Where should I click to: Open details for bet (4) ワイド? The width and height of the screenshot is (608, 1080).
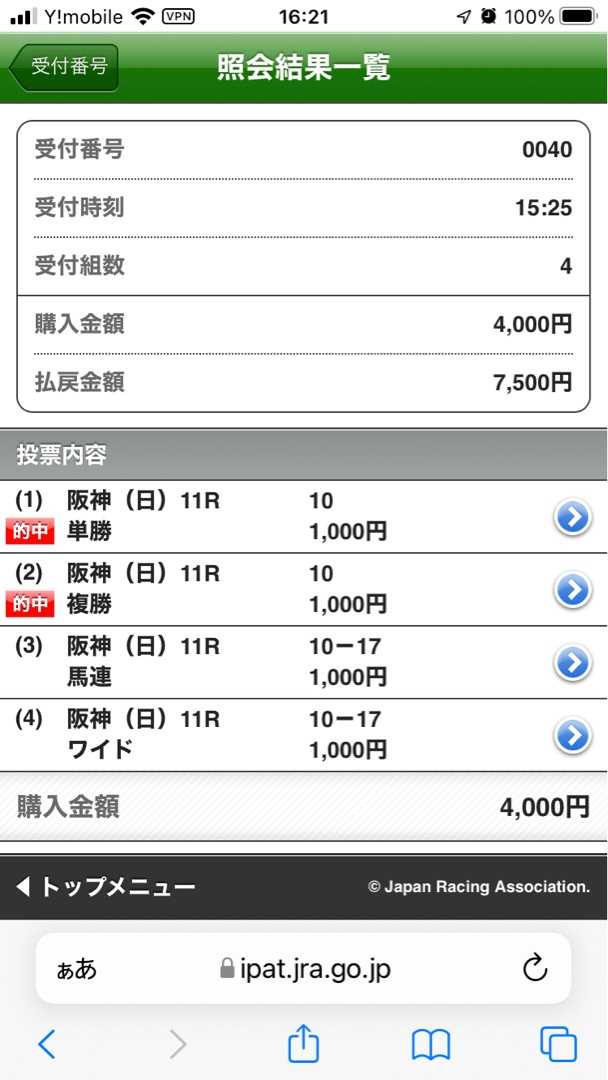pyautogui.click(x=572, y=736)
